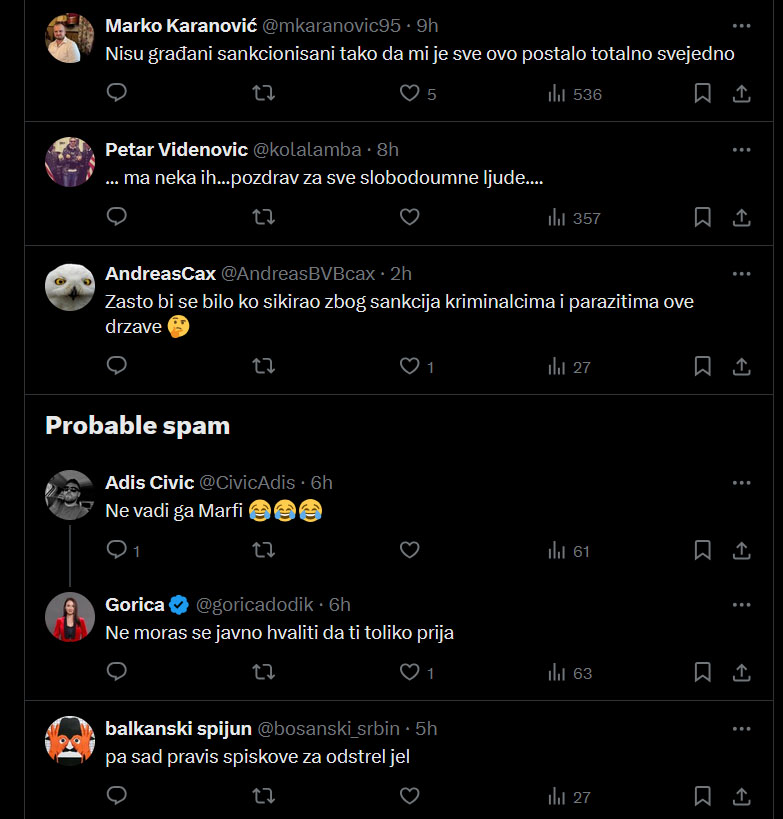
Task: Open overflow menu on balkanski spijun's tweet
Action: pyautogui.click(x=741, y=729)
